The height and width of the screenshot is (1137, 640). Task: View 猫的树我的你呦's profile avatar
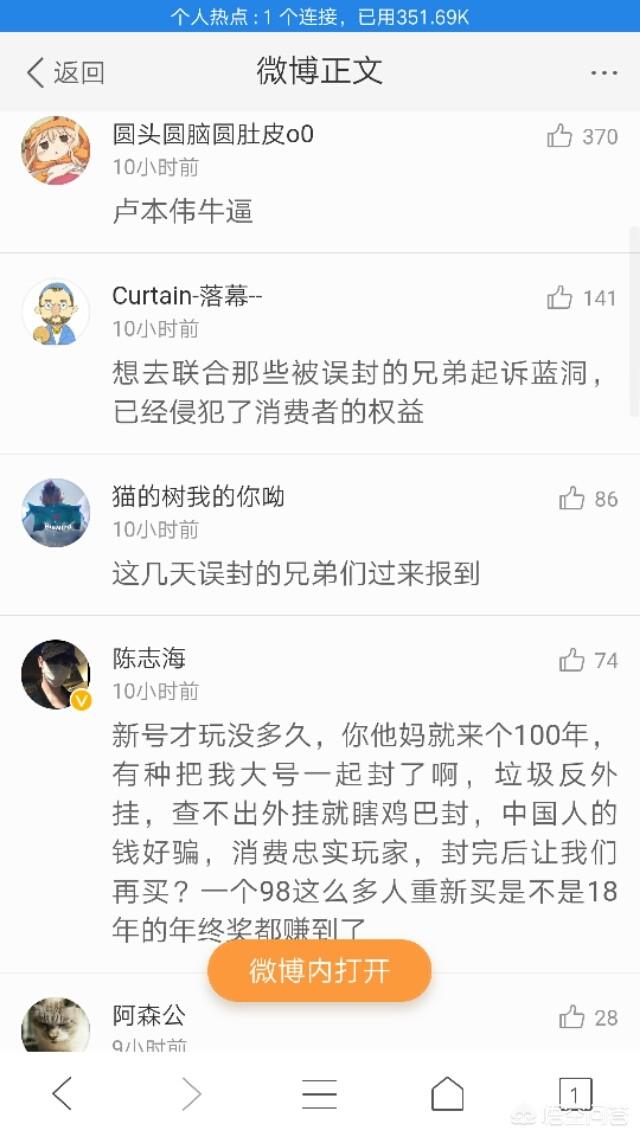point(56,512)
